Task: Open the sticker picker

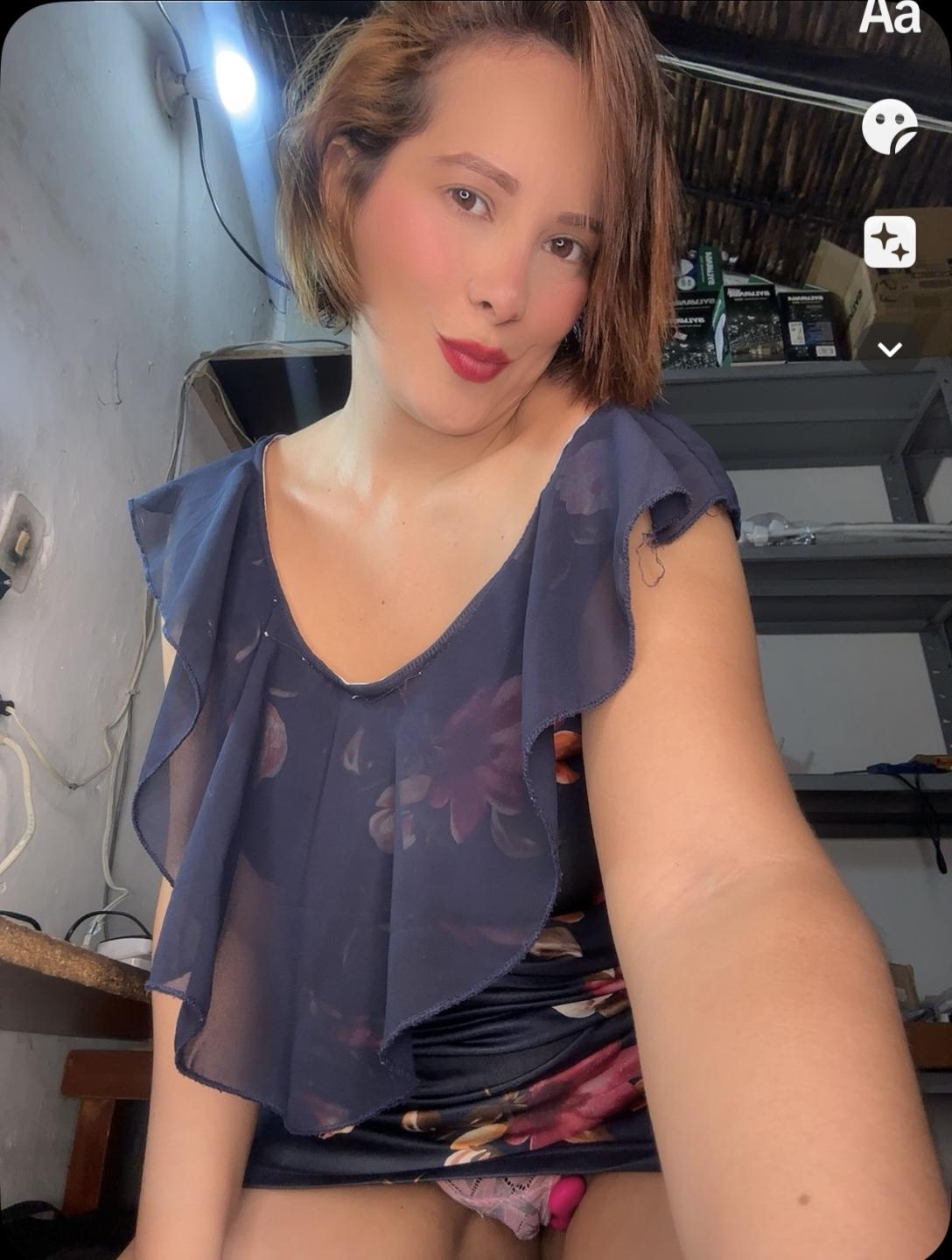Action: (889, 127)
